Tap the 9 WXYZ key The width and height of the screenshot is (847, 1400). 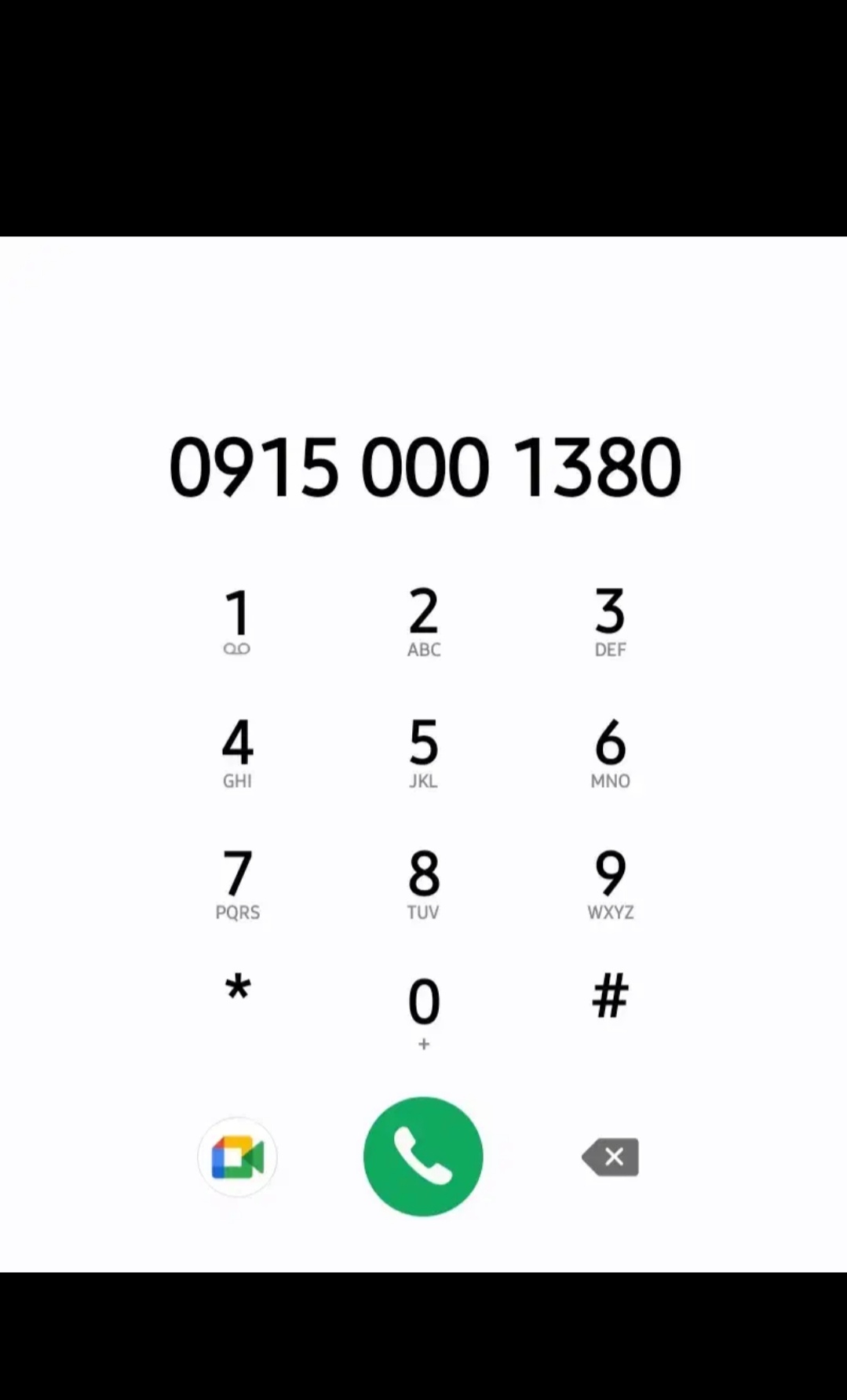pos(610,883)
